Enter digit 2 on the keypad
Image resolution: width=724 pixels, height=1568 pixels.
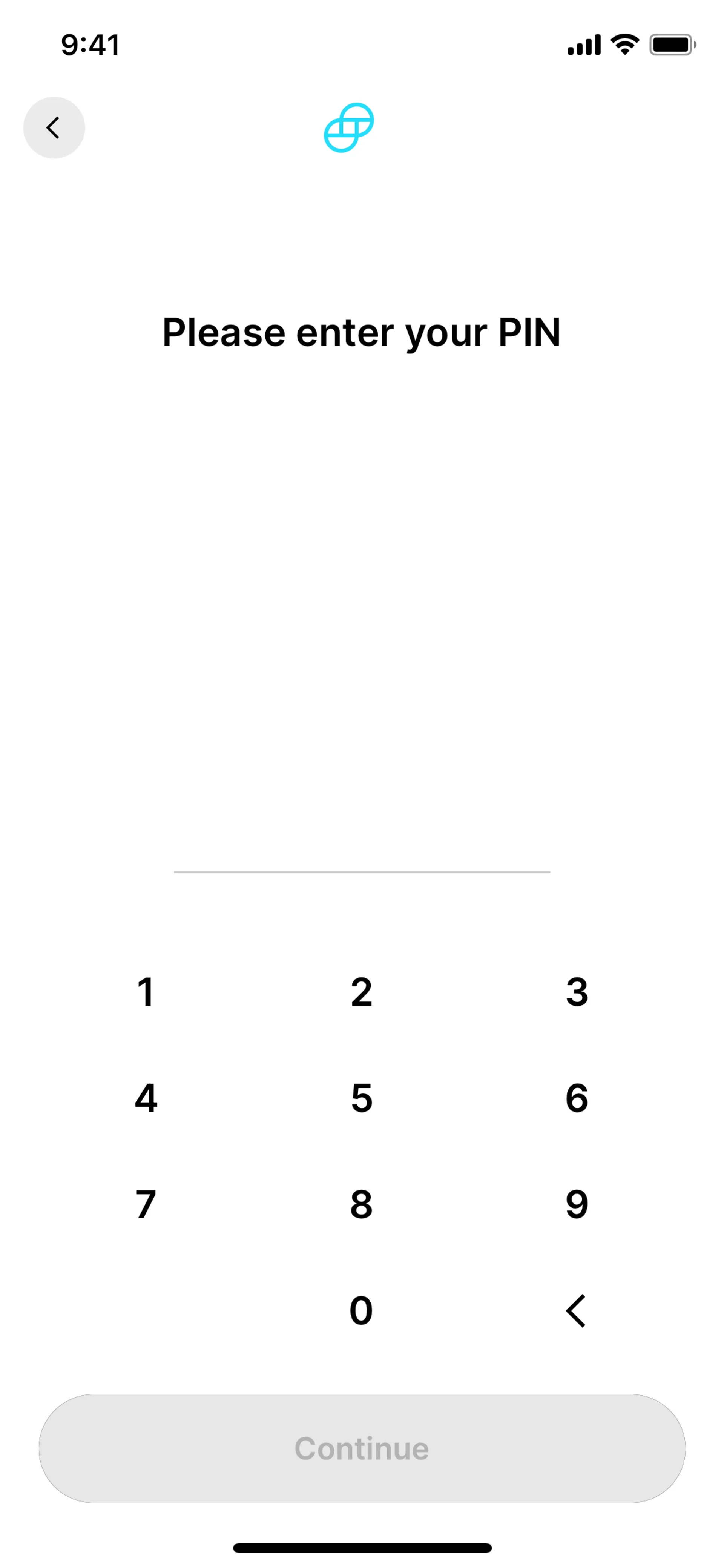coord(361,992)
